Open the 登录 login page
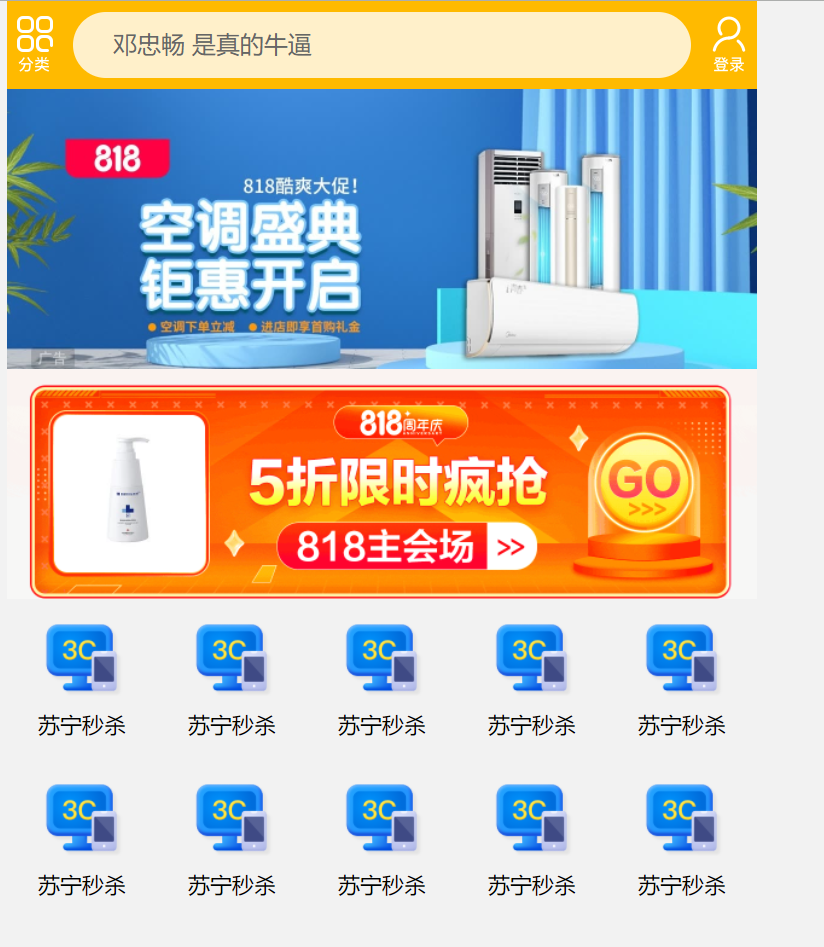The height and width of the screenshot is (947, 824). 728,44
